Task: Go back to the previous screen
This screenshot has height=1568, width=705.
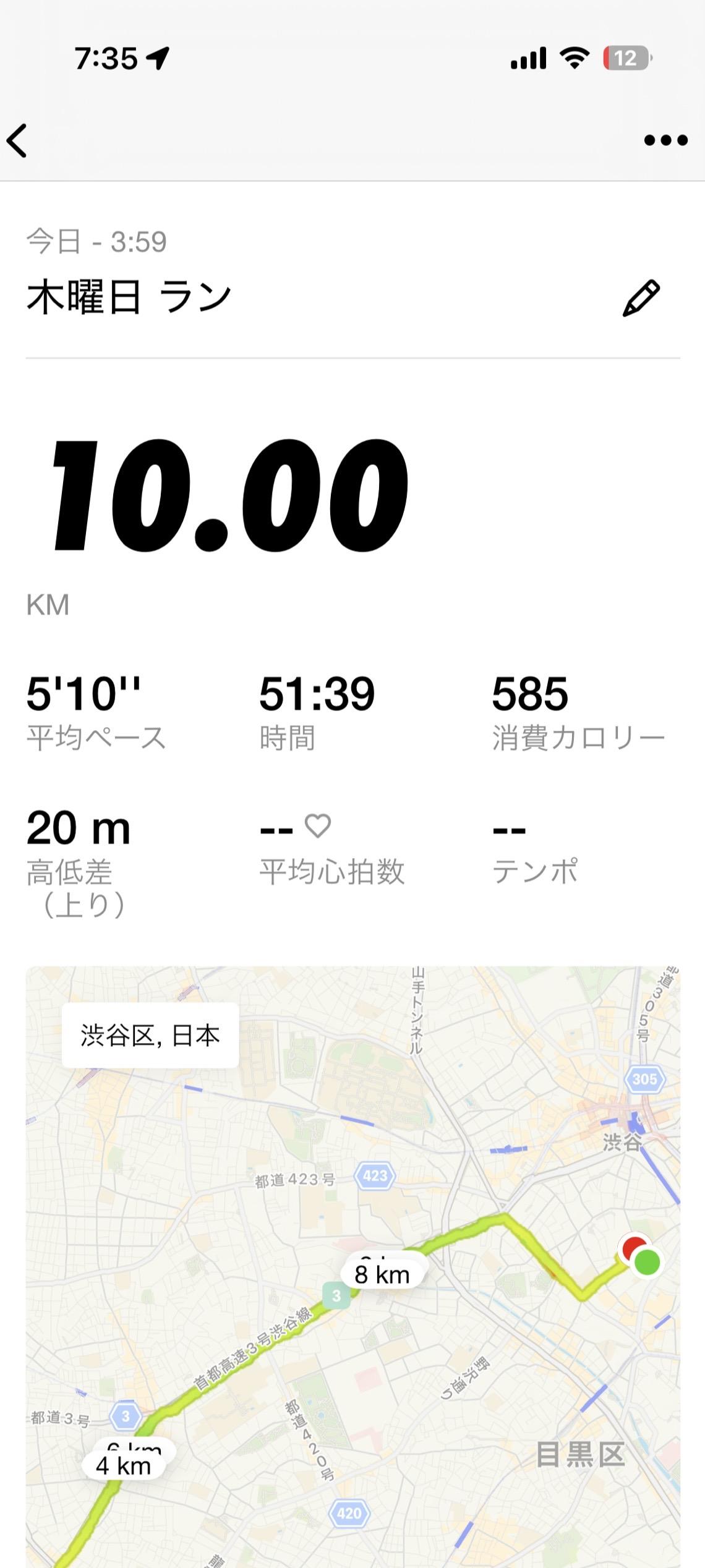Action: coord(17,140)
